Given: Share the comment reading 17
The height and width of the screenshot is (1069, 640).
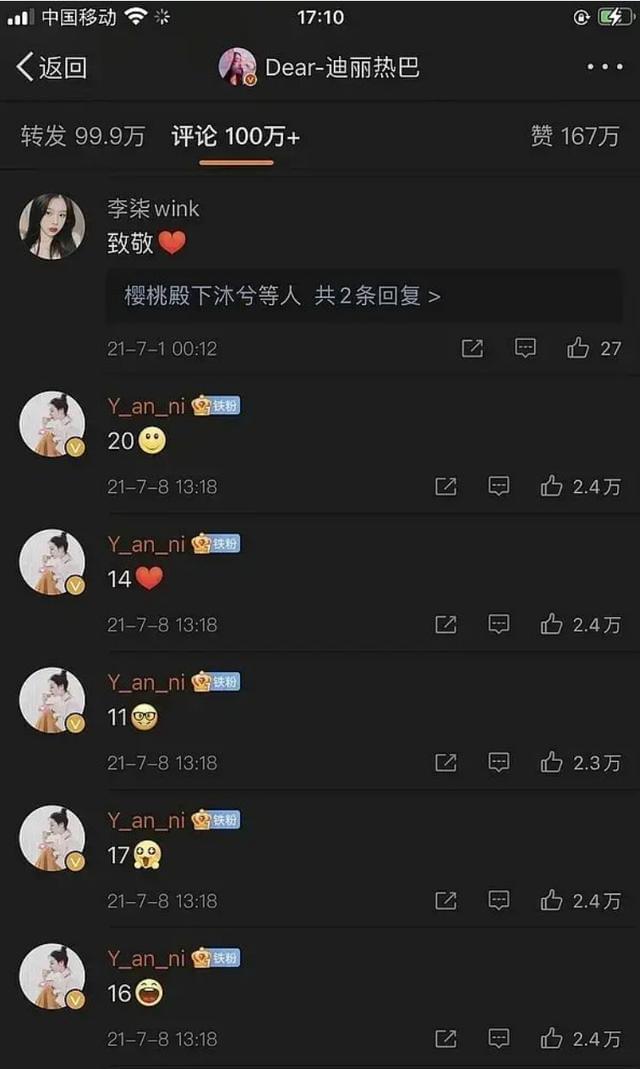Looking at the screenshot, I should coord(446,901).
